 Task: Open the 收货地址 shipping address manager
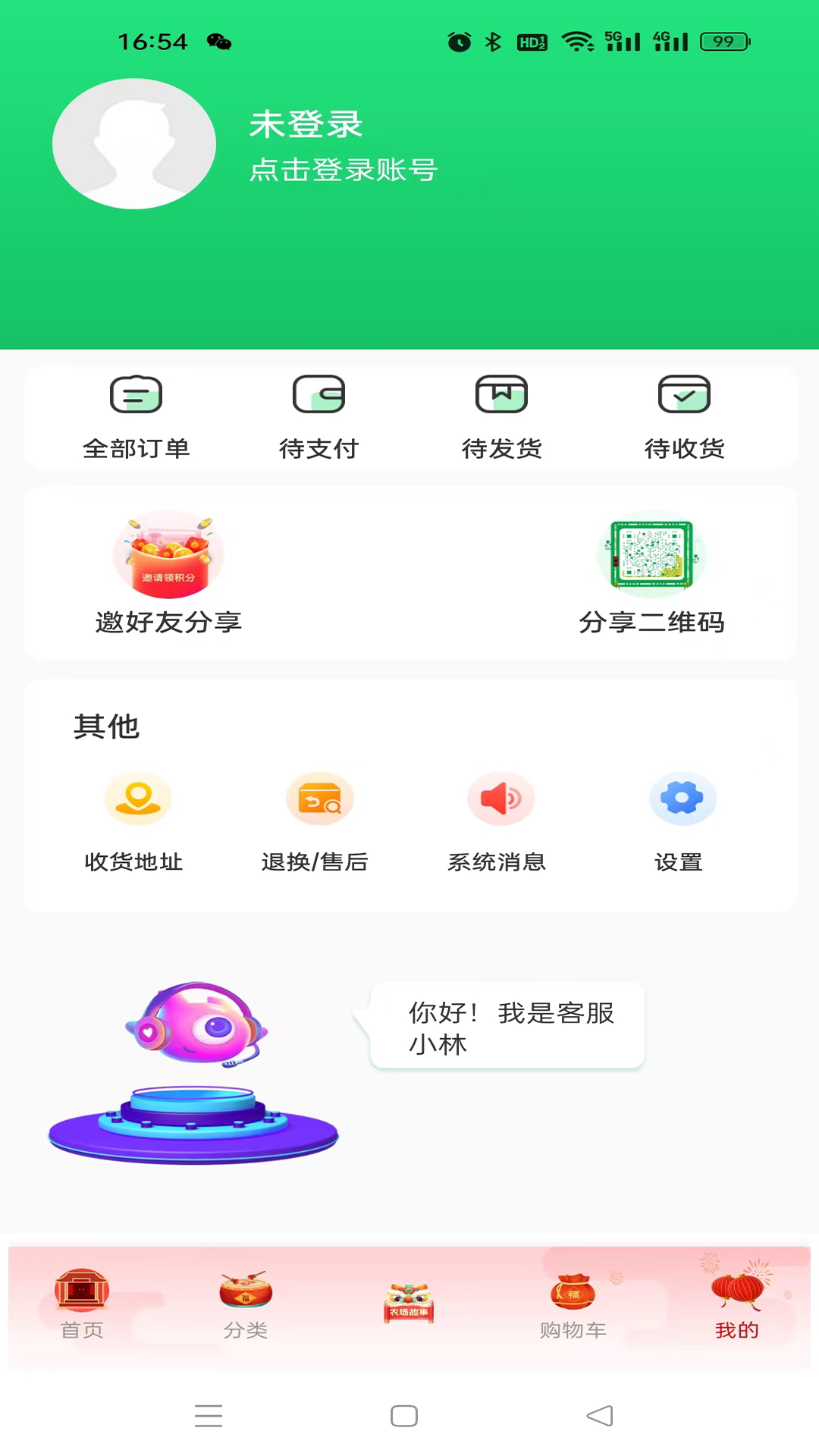(x=136, y=823)
